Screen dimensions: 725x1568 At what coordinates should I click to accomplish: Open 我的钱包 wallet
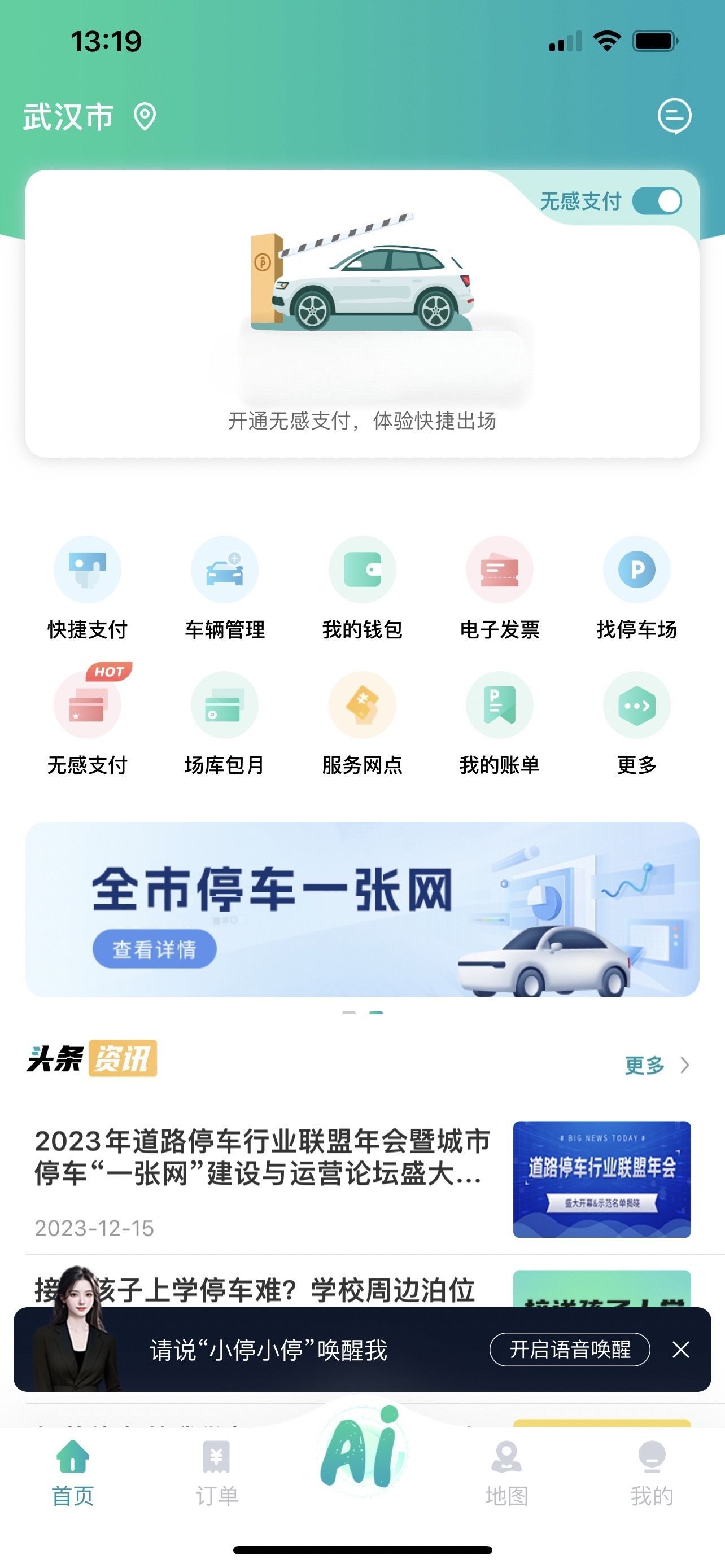coord(362,589)
